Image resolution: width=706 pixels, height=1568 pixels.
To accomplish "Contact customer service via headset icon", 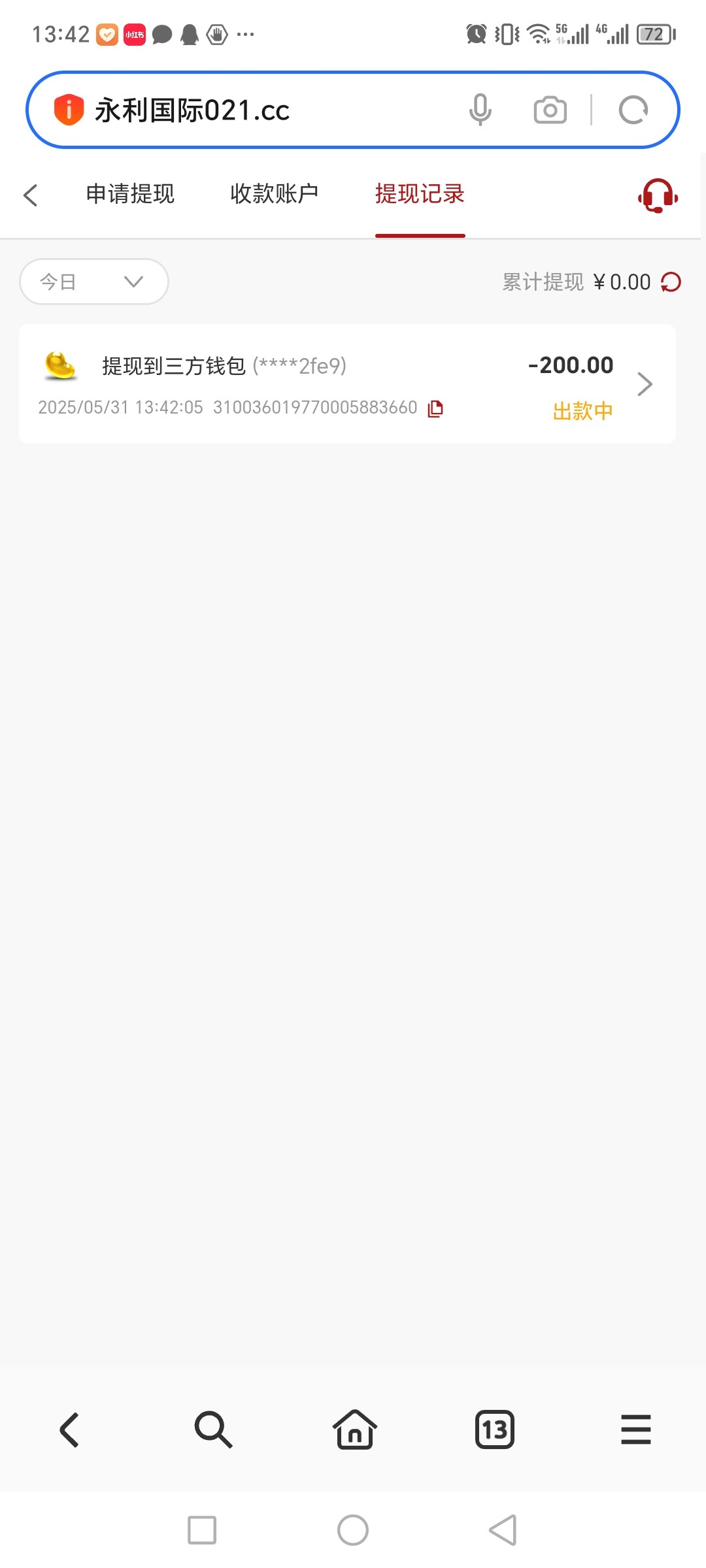I will tap(658, 195).
